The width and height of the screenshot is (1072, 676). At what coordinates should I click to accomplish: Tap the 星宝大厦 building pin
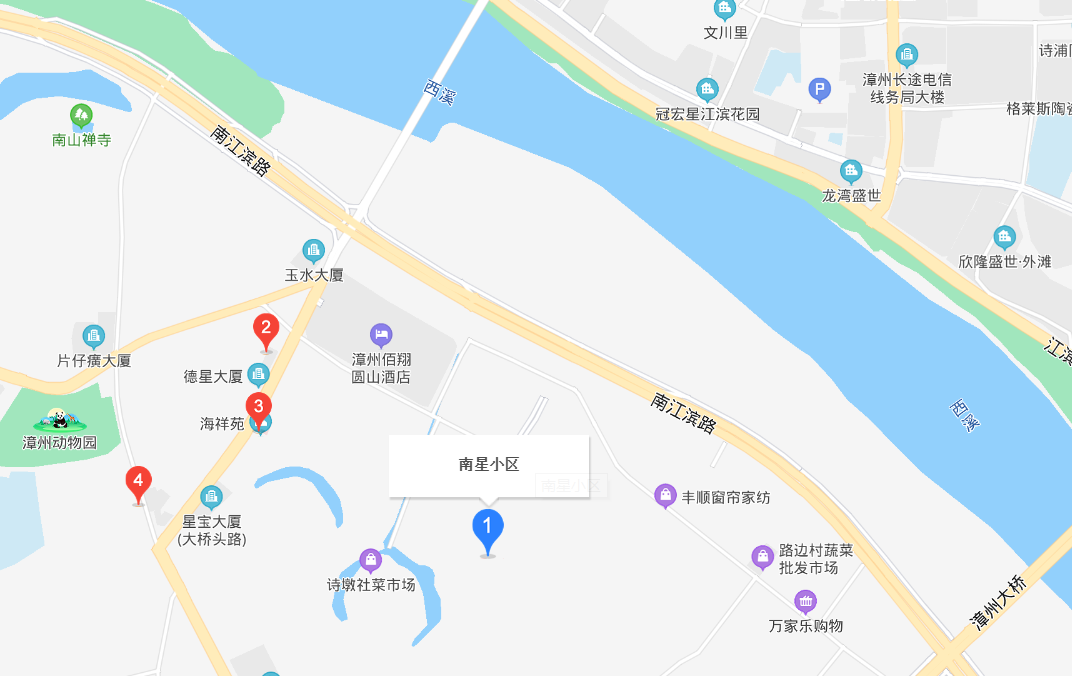coord(211,496)
